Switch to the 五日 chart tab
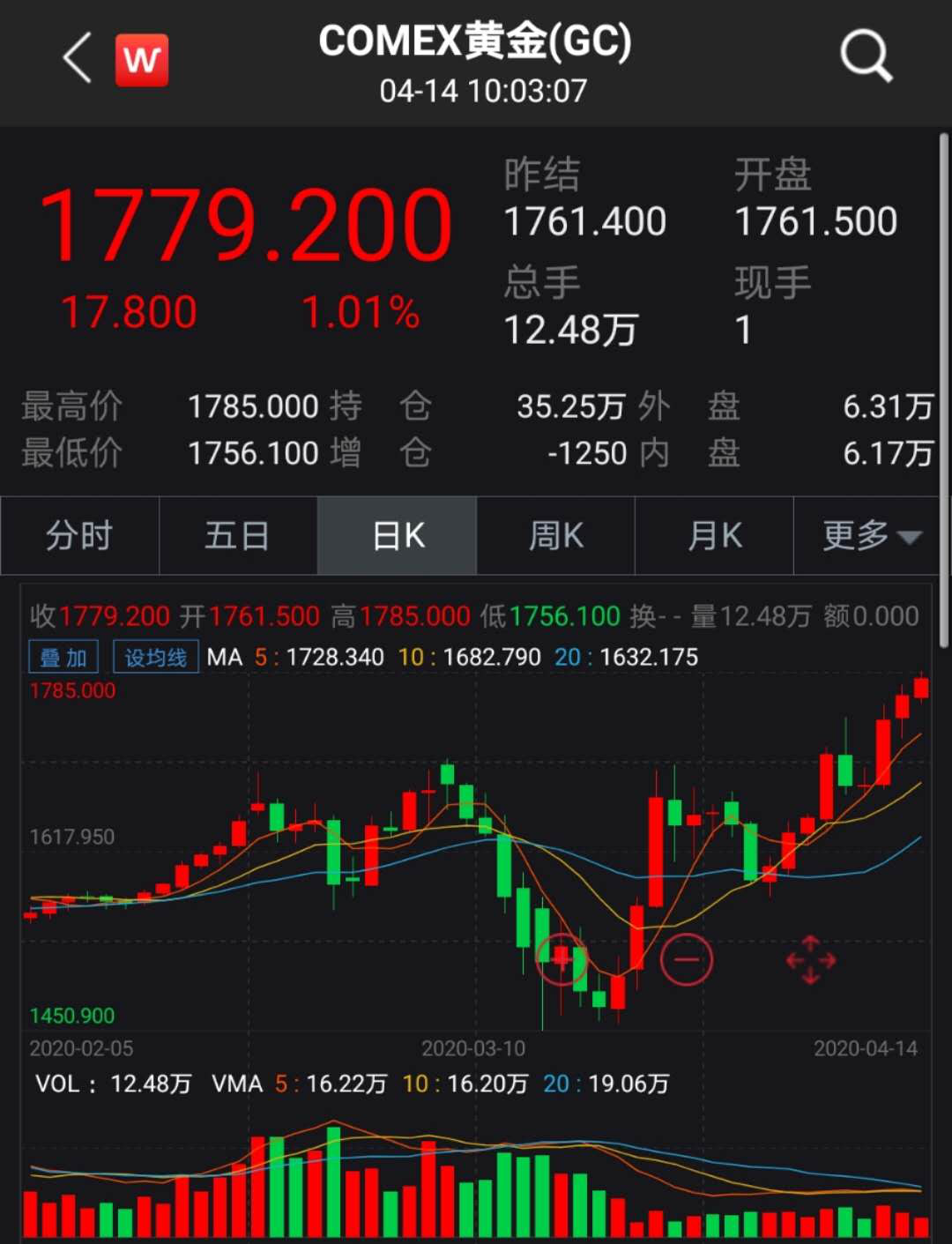Viewport: 952px width, 1244px height. click(x=237, y=535)
